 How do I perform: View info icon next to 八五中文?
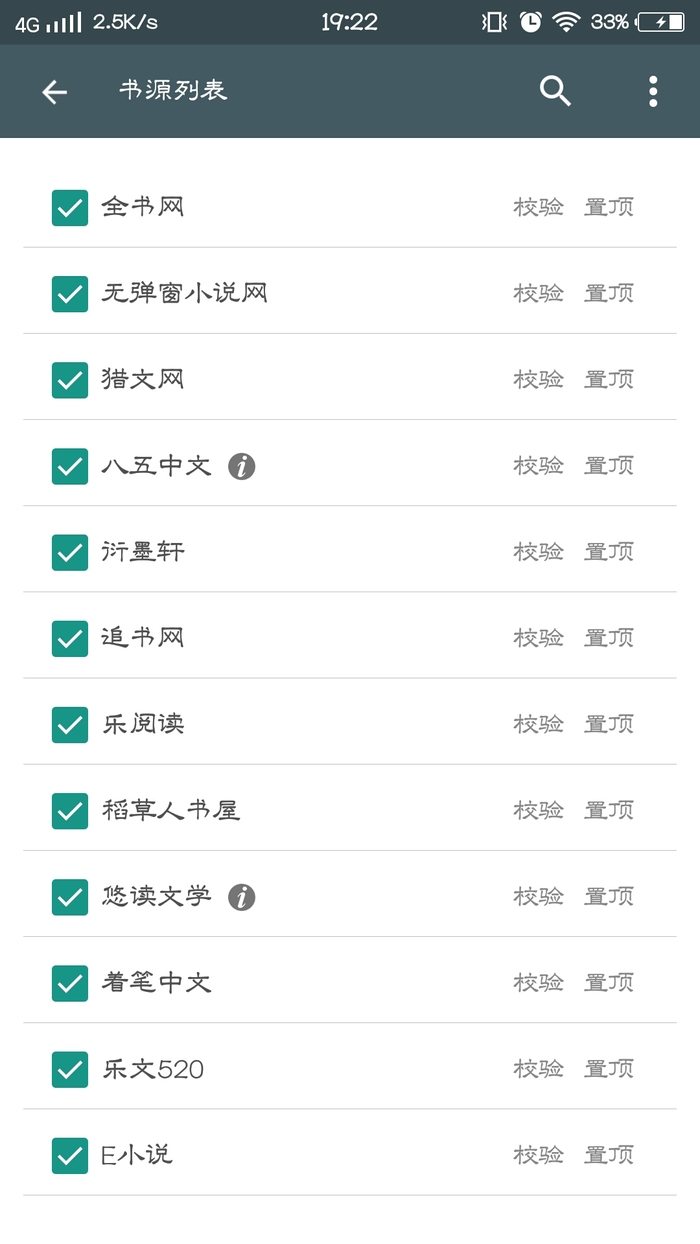(241, 466)
